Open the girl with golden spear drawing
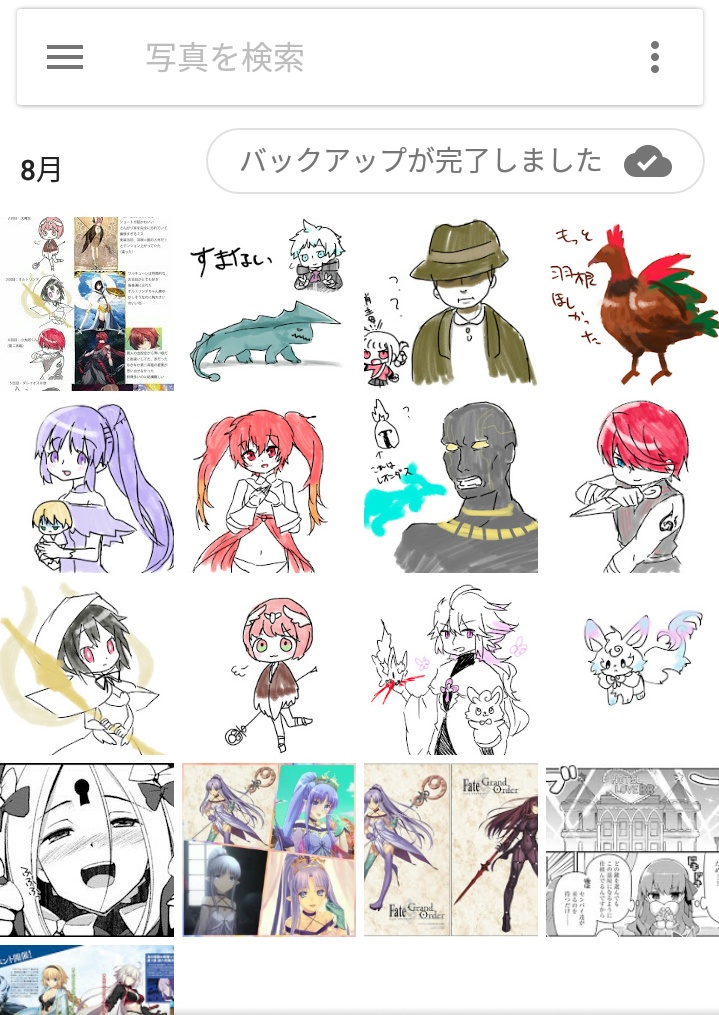 [x=87, y=668]
